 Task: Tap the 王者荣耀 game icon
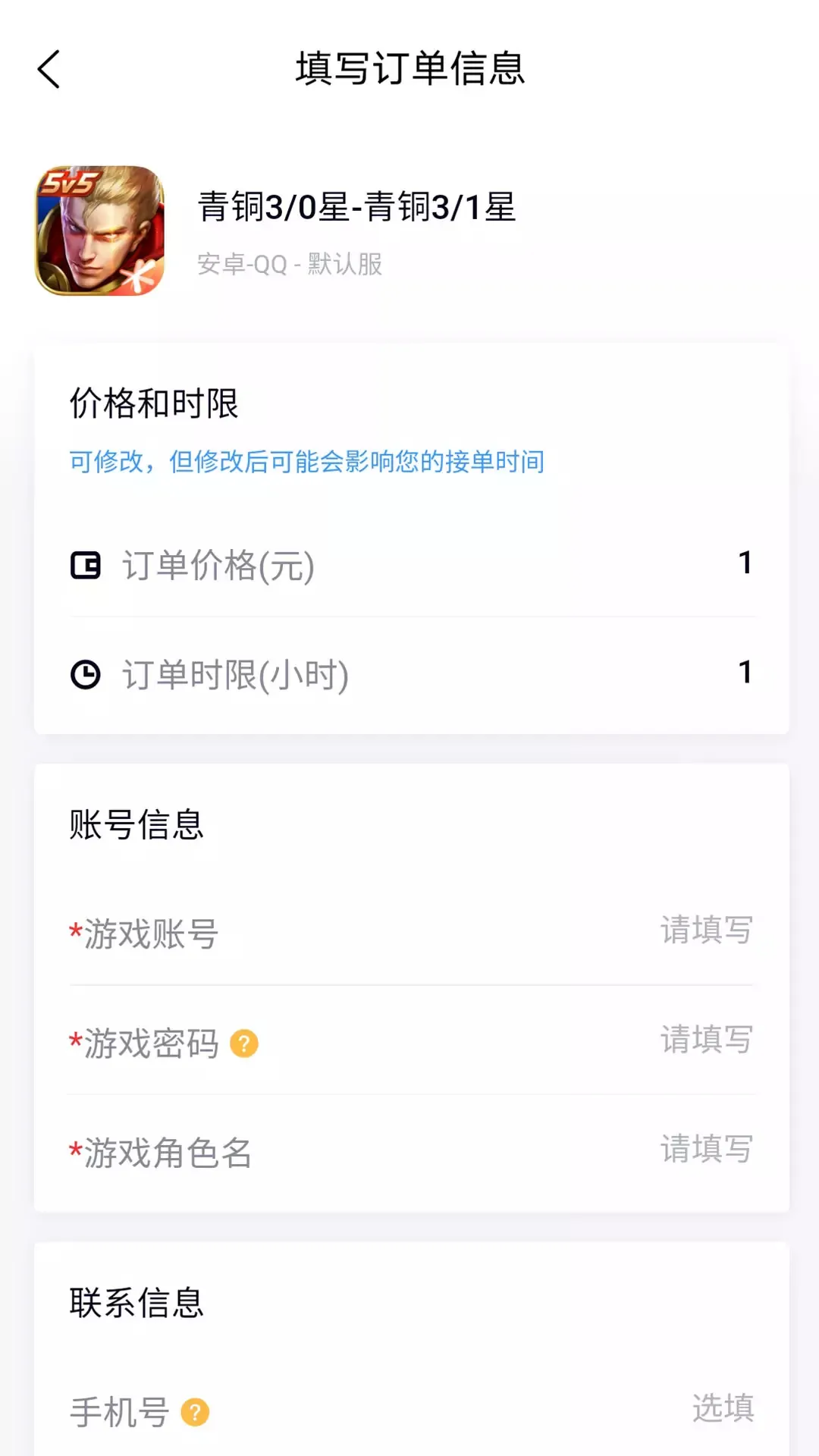[x=99, y=231]
